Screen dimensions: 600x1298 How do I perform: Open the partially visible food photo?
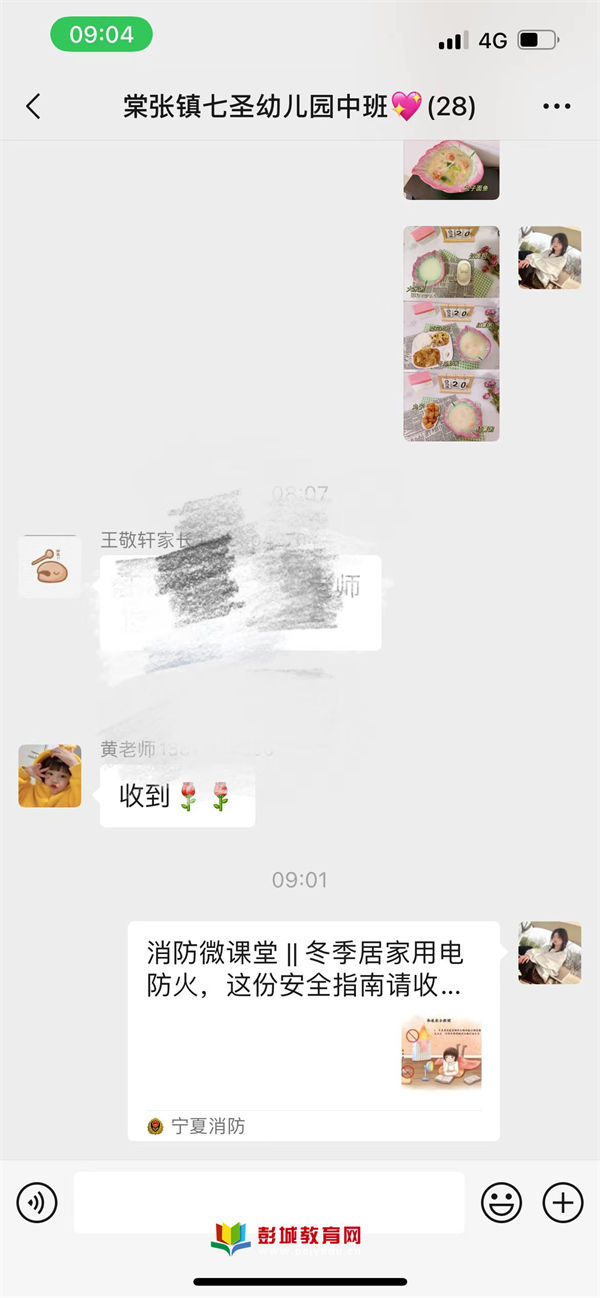click(x=451, y=172)
